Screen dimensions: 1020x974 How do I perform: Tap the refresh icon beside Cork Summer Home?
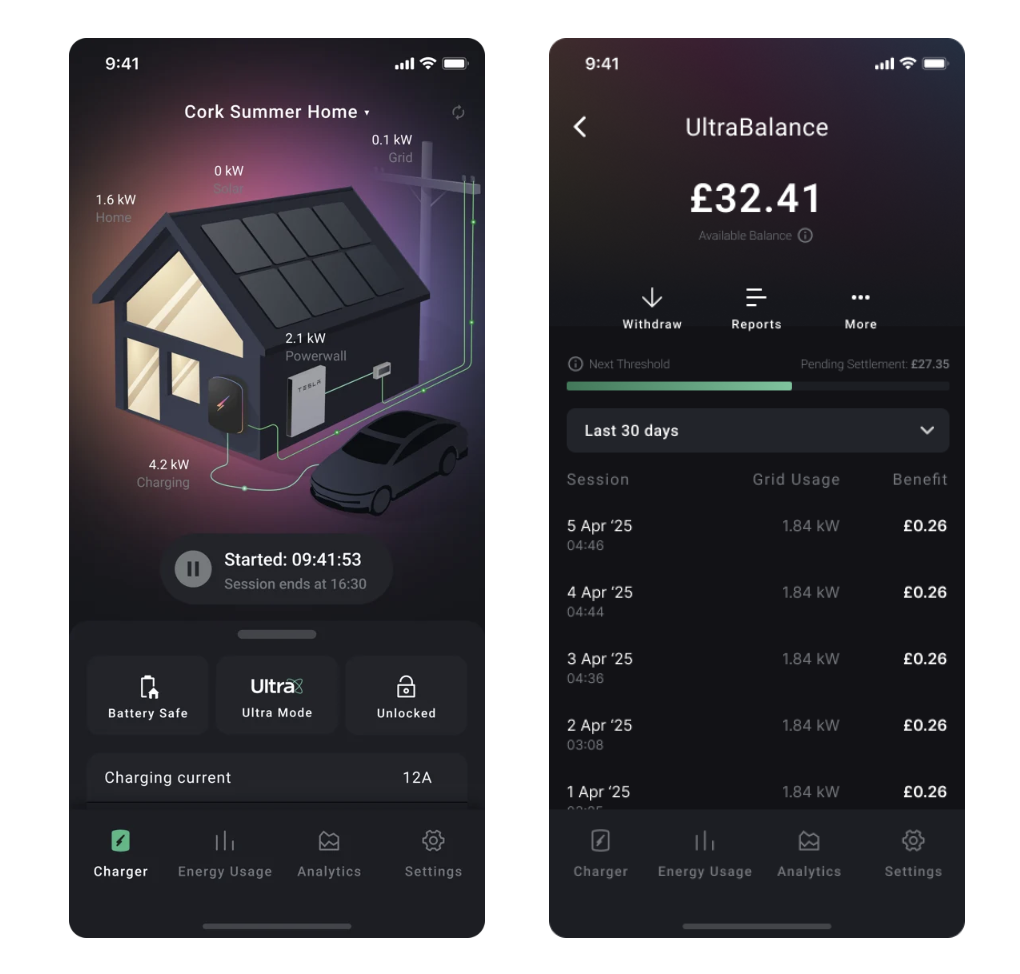coord(458,113)
